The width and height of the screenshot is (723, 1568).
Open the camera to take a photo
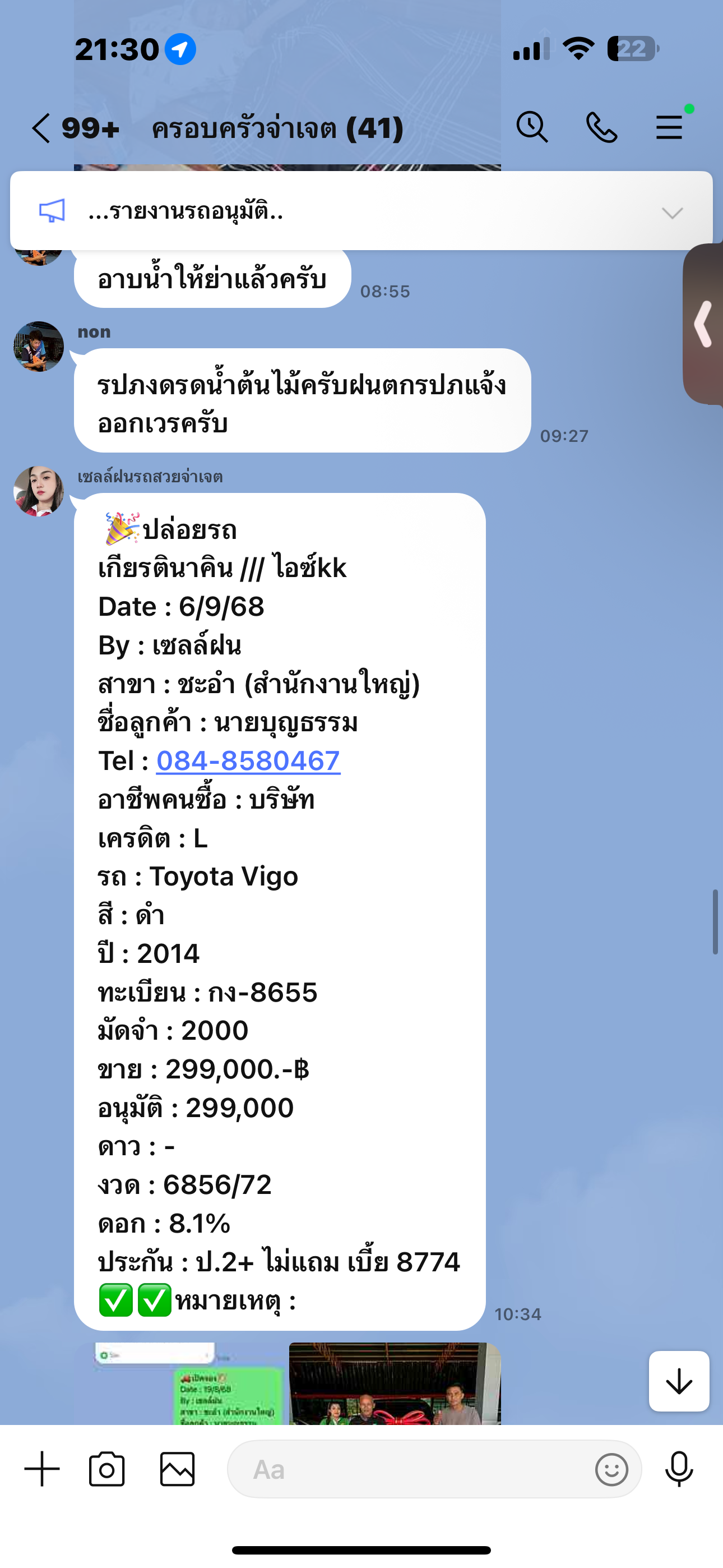point(106,1469)
